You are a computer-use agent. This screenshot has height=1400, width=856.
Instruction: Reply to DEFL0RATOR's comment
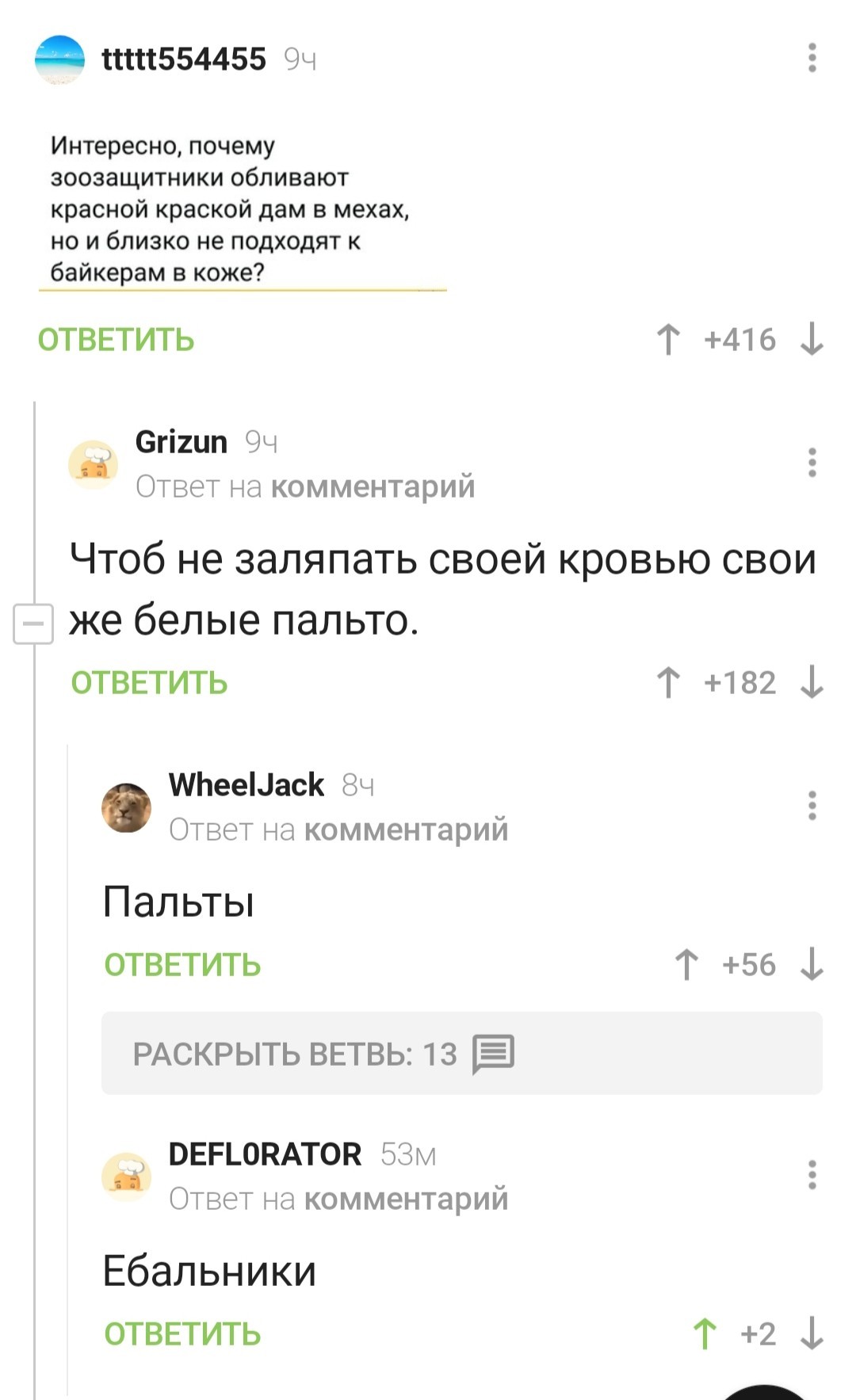pos(182,1334)
